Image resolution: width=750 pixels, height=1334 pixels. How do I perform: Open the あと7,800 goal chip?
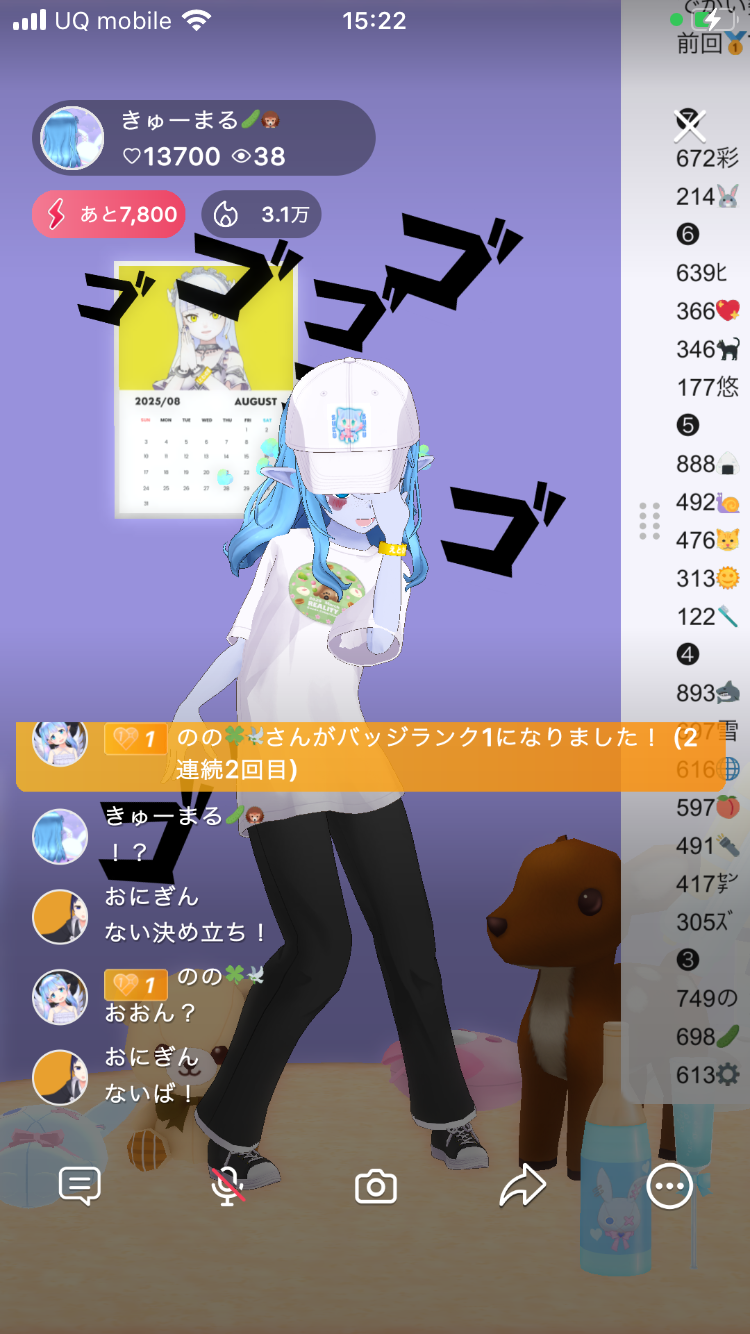tap(109, 214)
